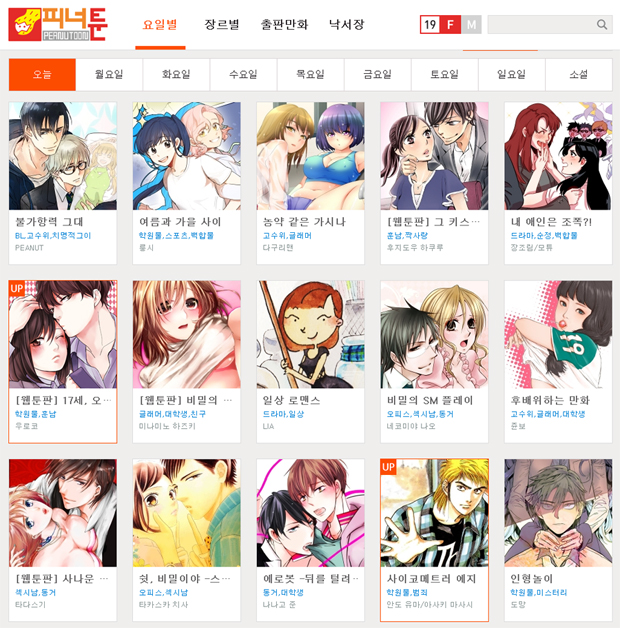620x628 pixels.
Task: Select the M gender filter
Action: point(471,24)
